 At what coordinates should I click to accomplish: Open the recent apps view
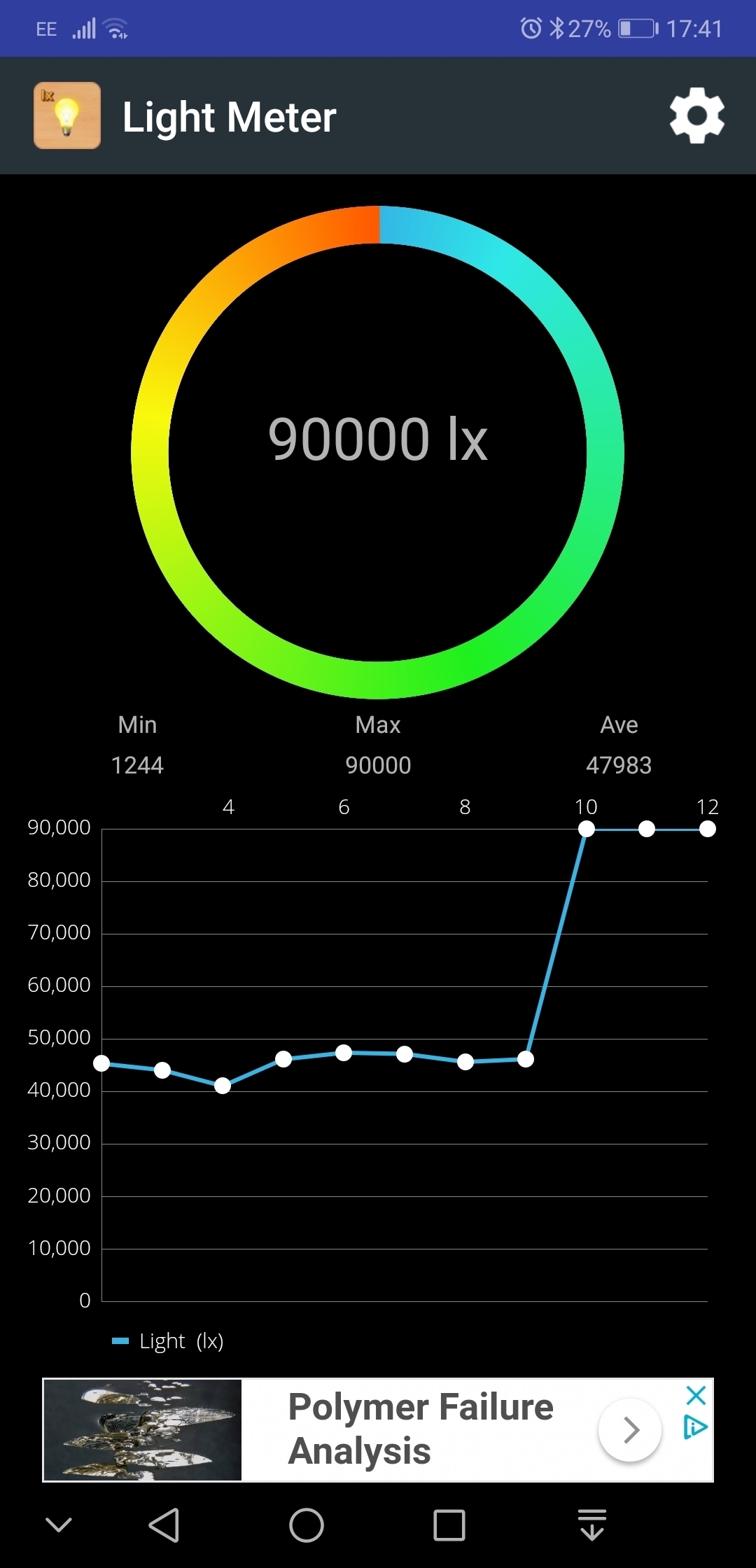(x=449, y=1525)
